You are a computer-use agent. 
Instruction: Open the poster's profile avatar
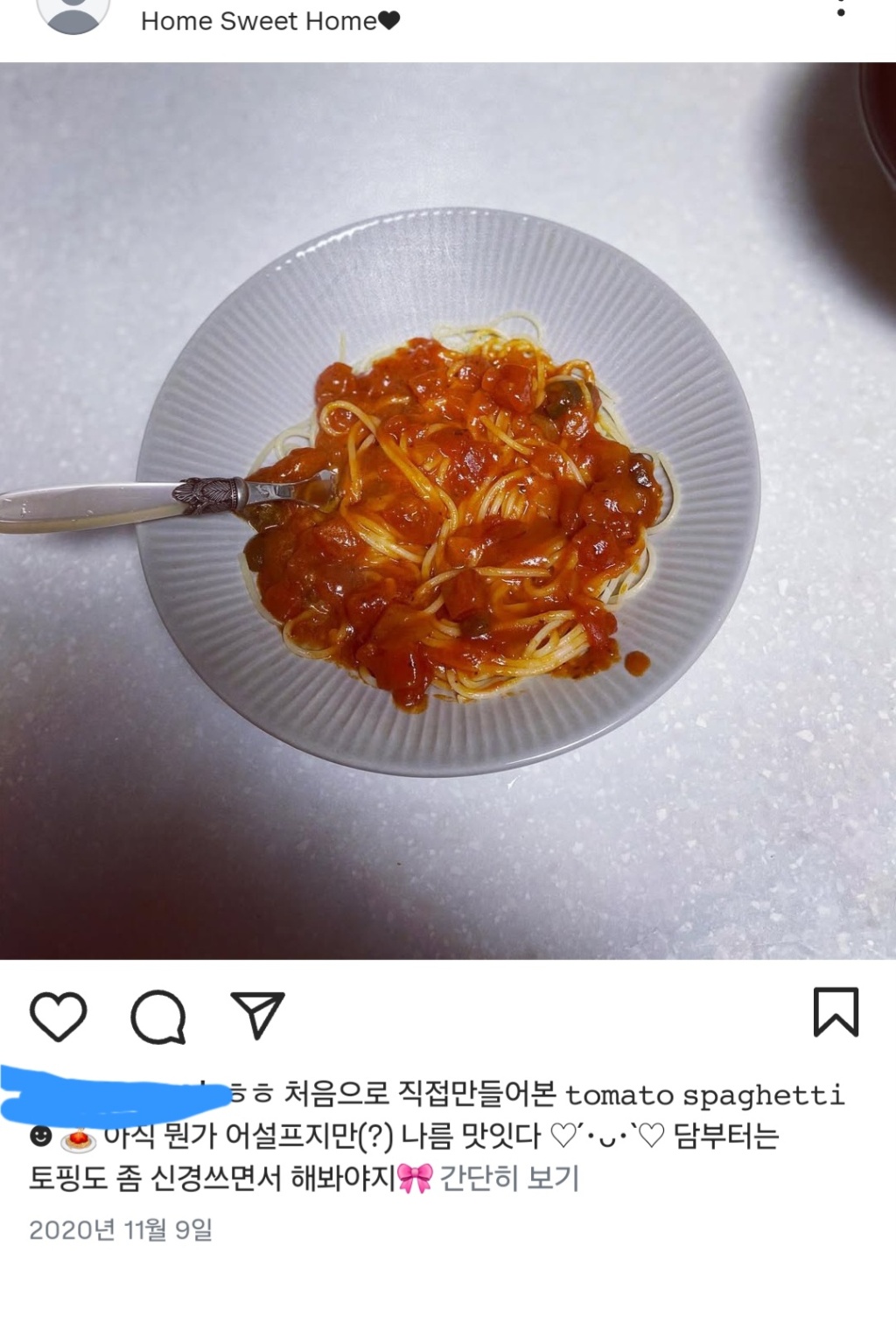(x=73, y=12)
